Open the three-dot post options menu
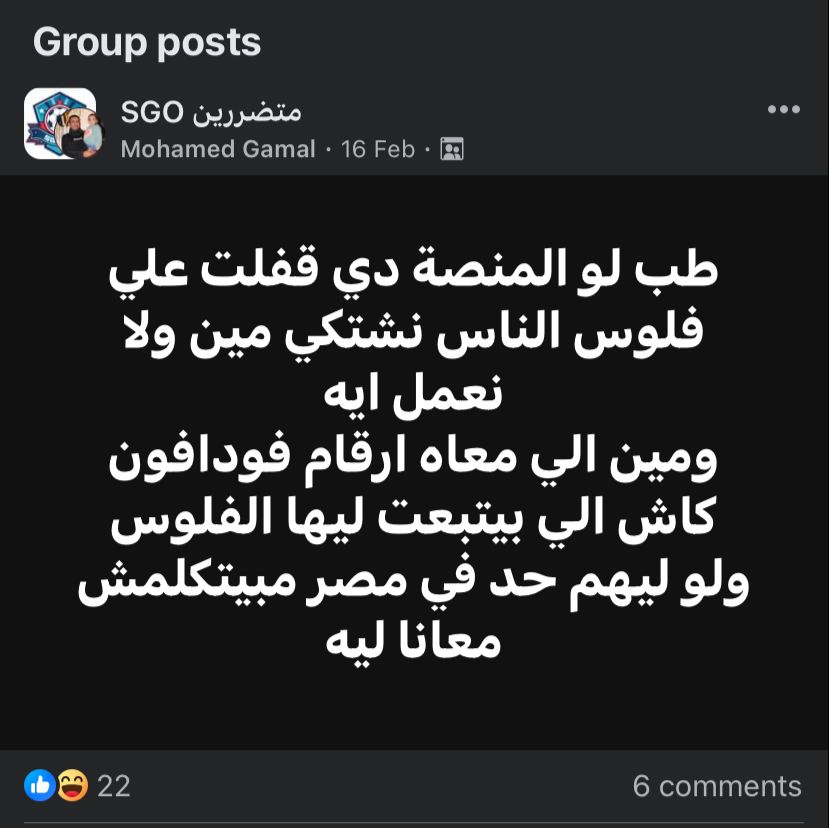The height and width of the screenshot is (828, 829). click(x=783, y=110)
